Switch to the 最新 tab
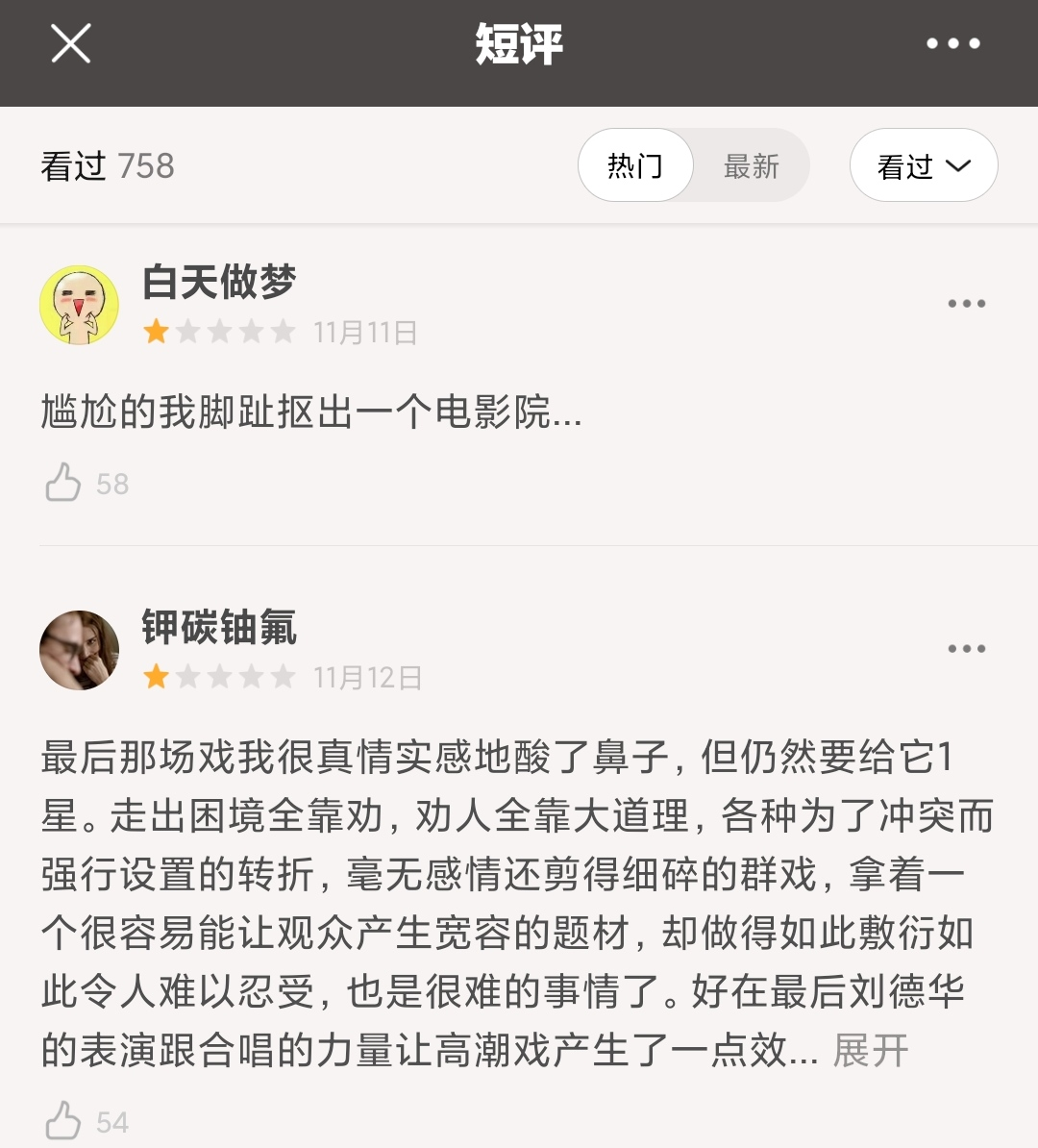The height and width of the screenshot is (1148, 1038). [751, 165]
